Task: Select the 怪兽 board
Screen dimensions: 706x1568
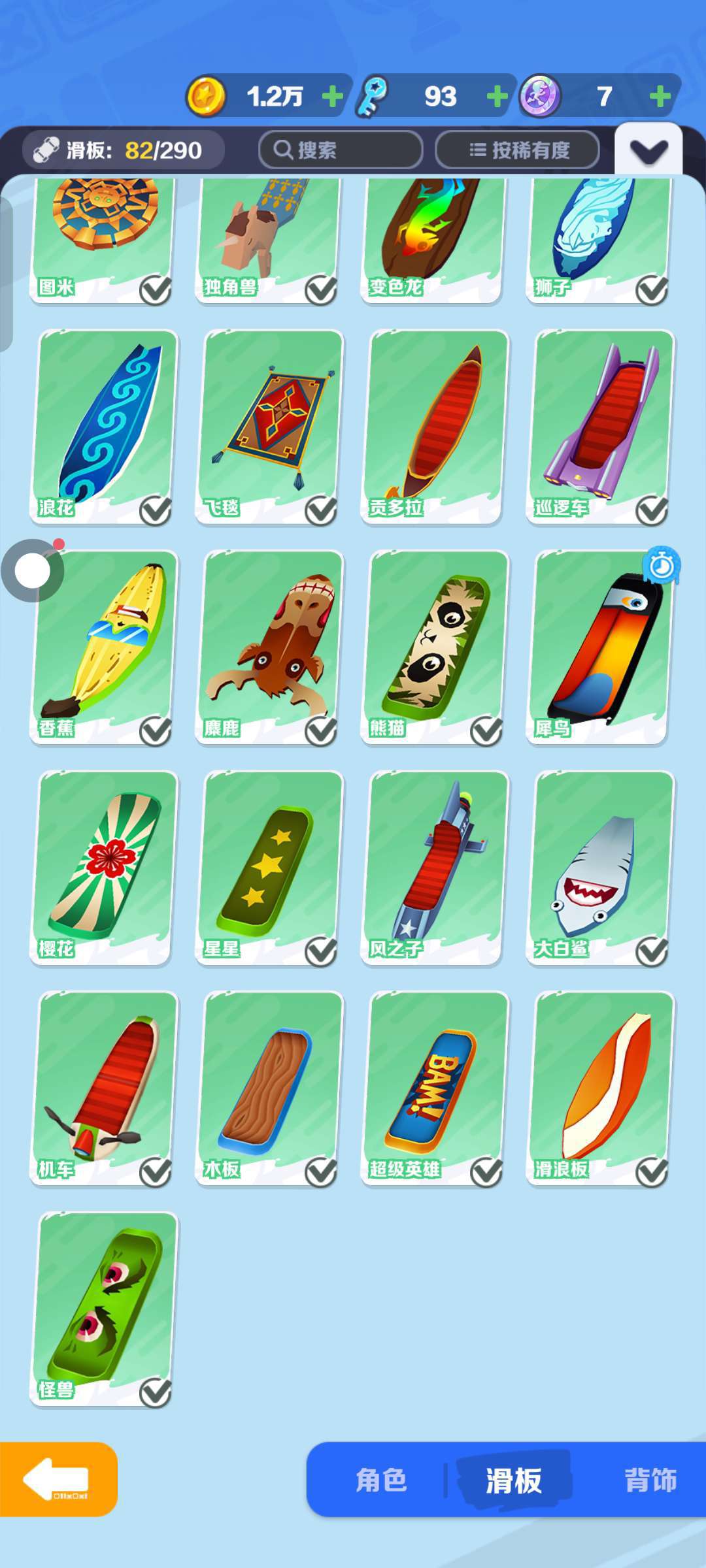Action: pos(105,1309)
